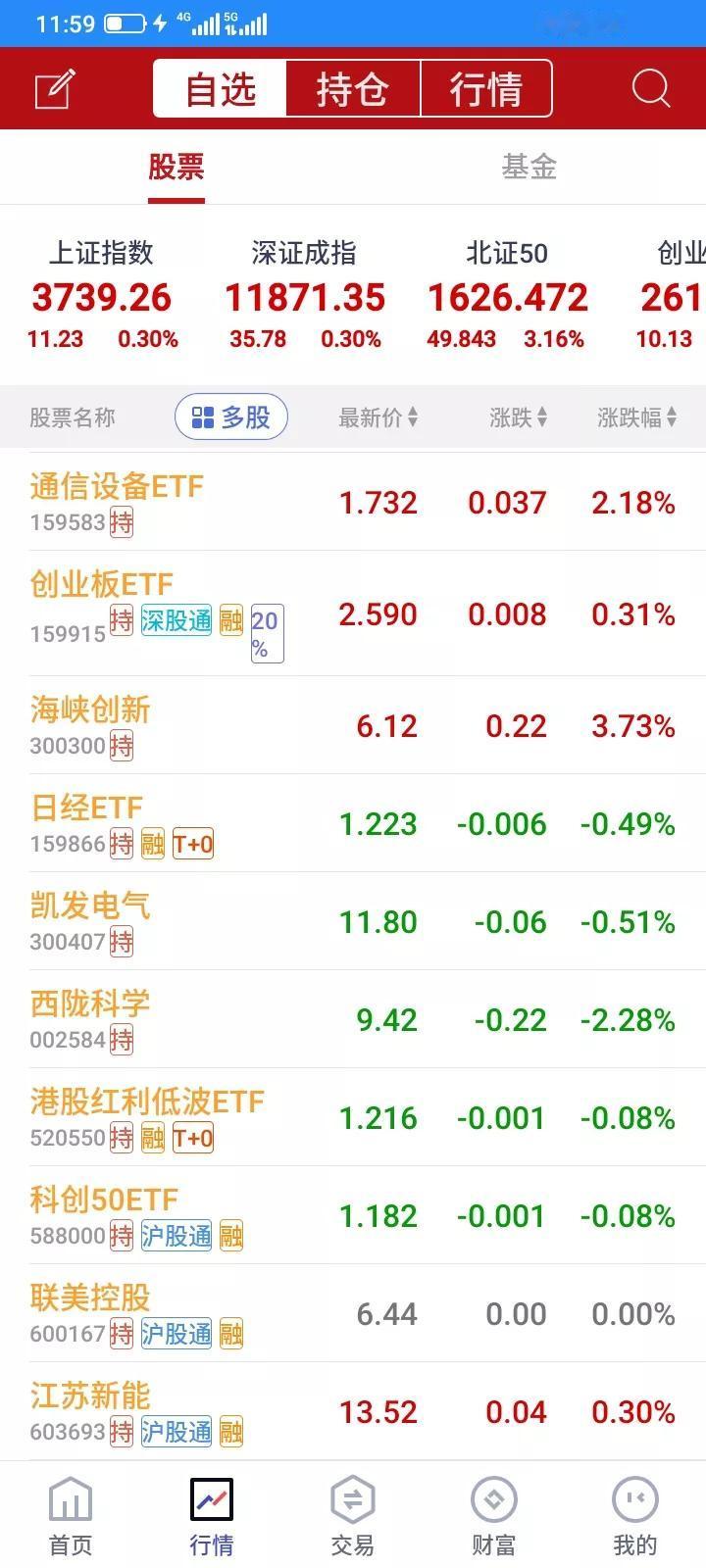This screenshot has width=706, height=1568.
Task: Switch to the 持仓 segment
Action: coord(353,89)
